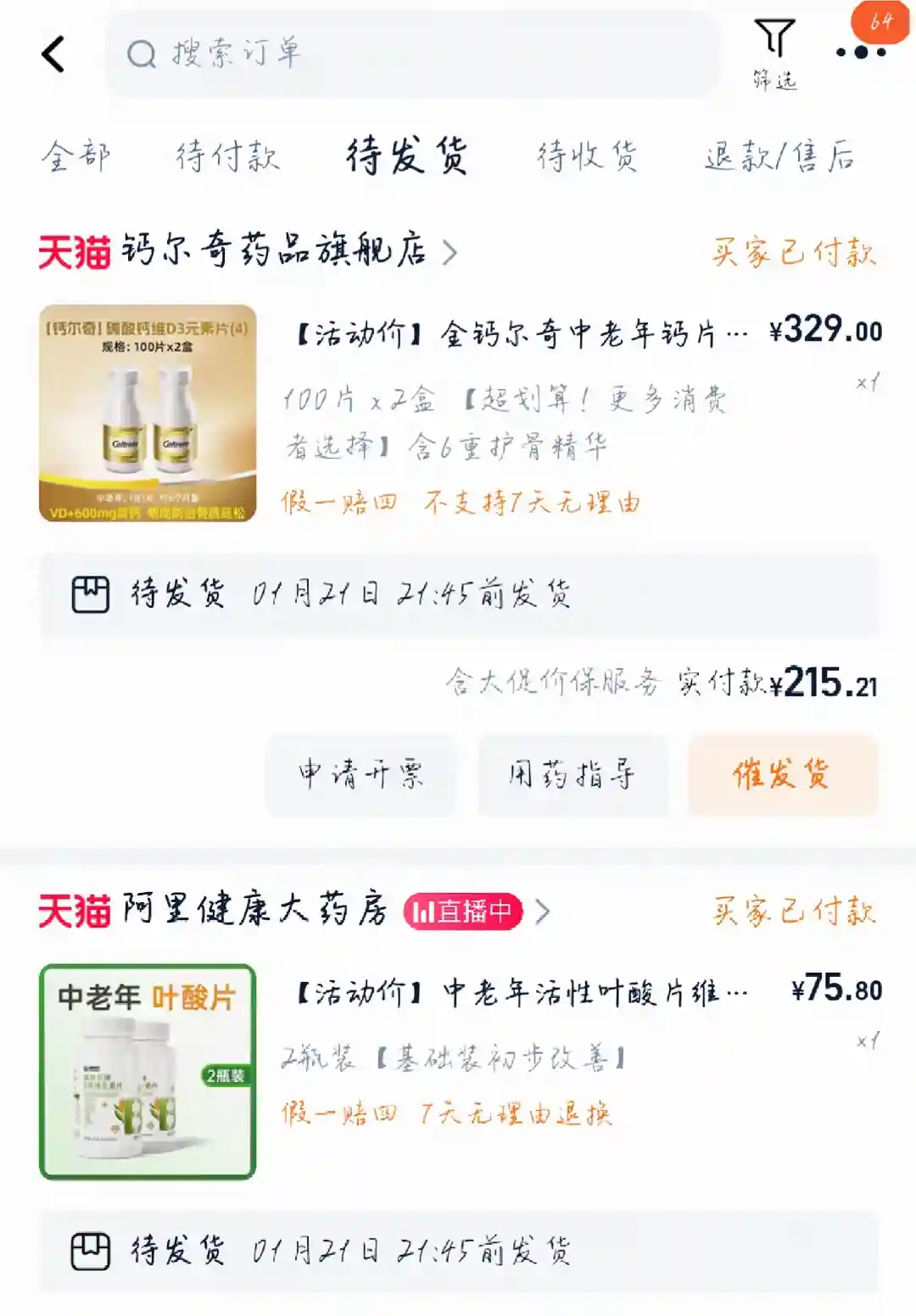916x1316 pixels.
Task: Tap the 用药指导 button
Action: (x=572, y=775)
